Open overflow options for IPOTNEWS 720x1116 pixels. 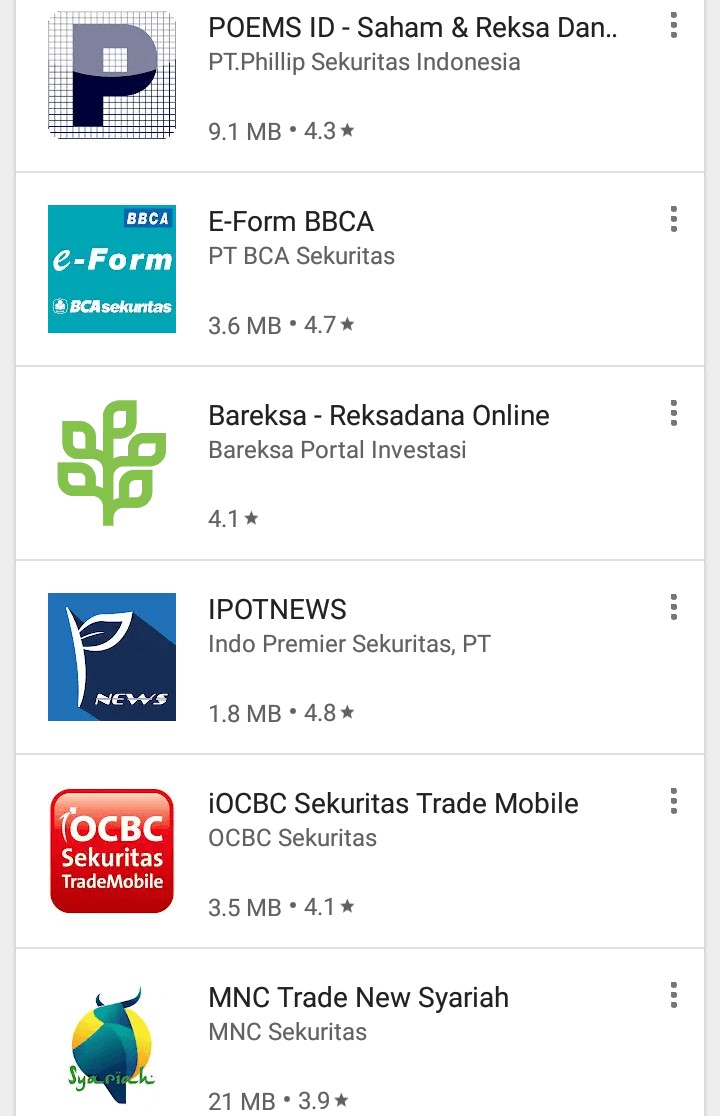674,607
